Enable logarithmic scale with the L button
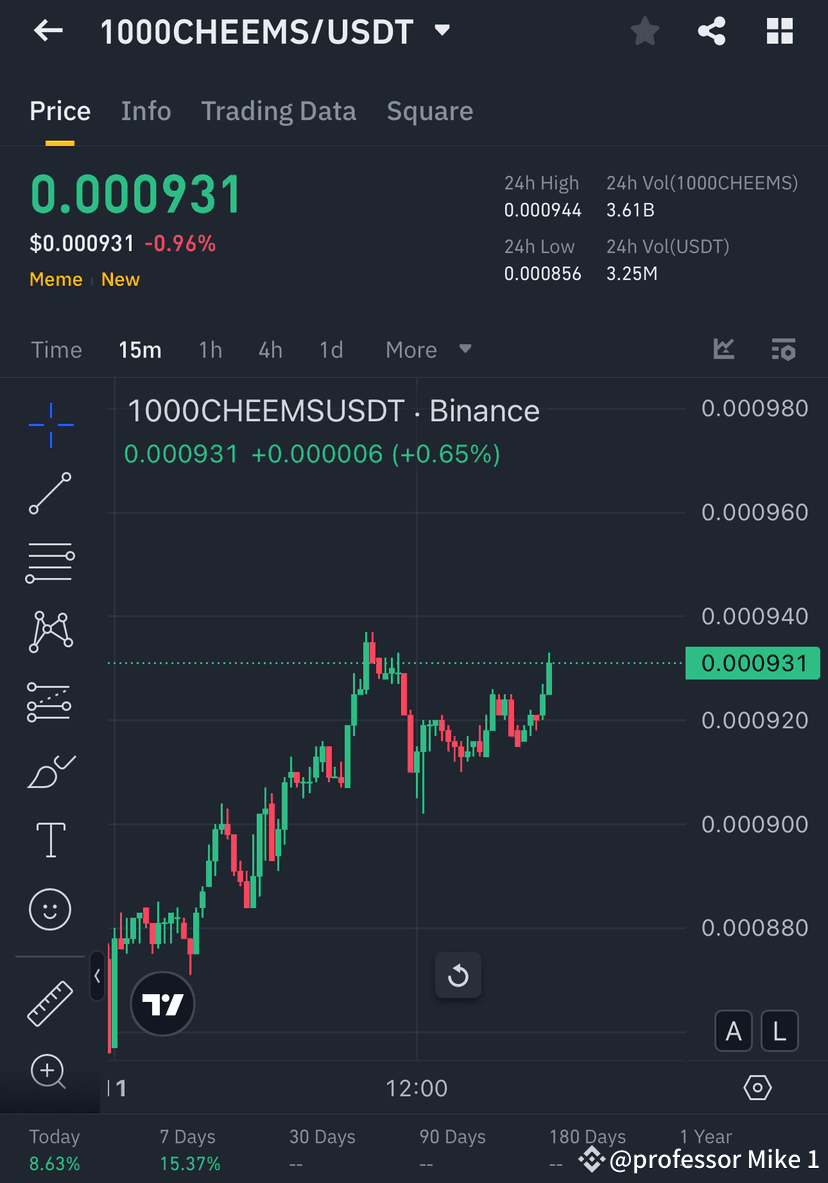 point(779,1031)
